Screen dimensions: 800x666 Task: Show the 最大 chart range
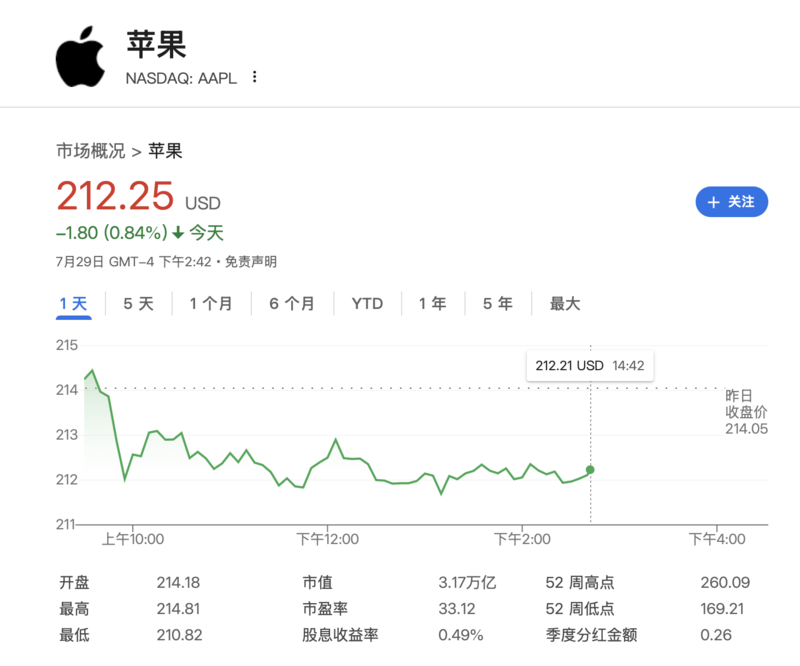(565, 304)
